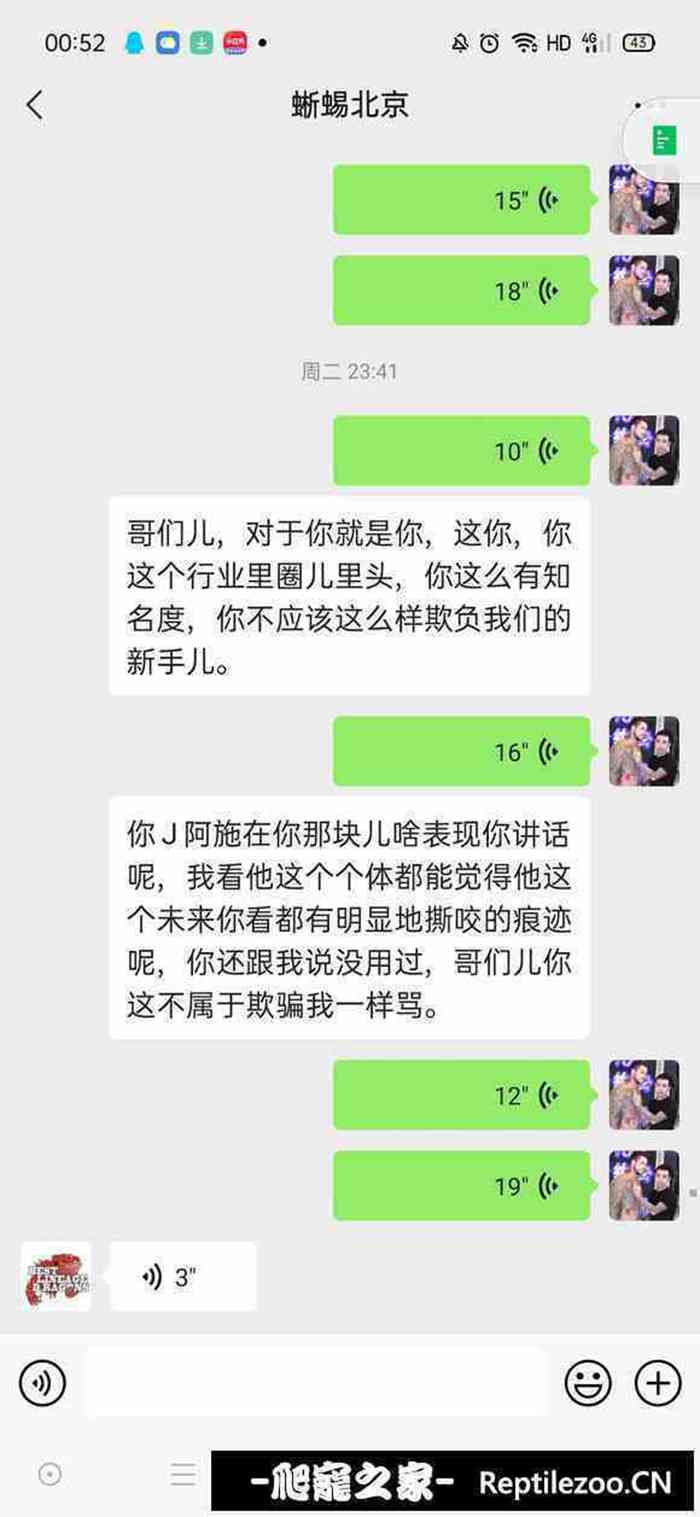Play the 12" voice message
The height and width of the screenshot is (1517, 700).
tap(461, 1095)
